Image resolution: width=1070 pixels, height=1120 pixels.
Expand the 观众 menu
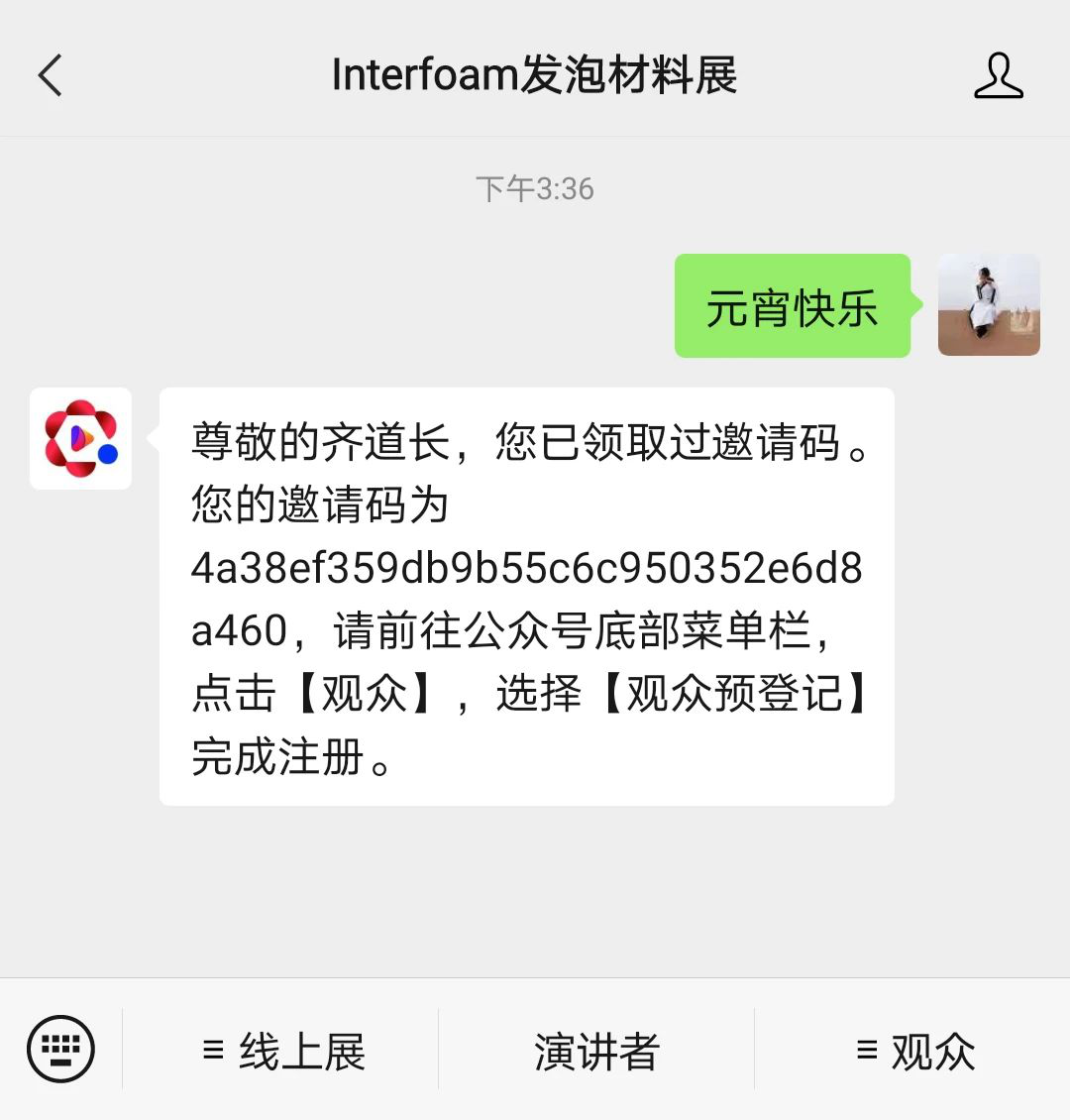[913, 1051]
